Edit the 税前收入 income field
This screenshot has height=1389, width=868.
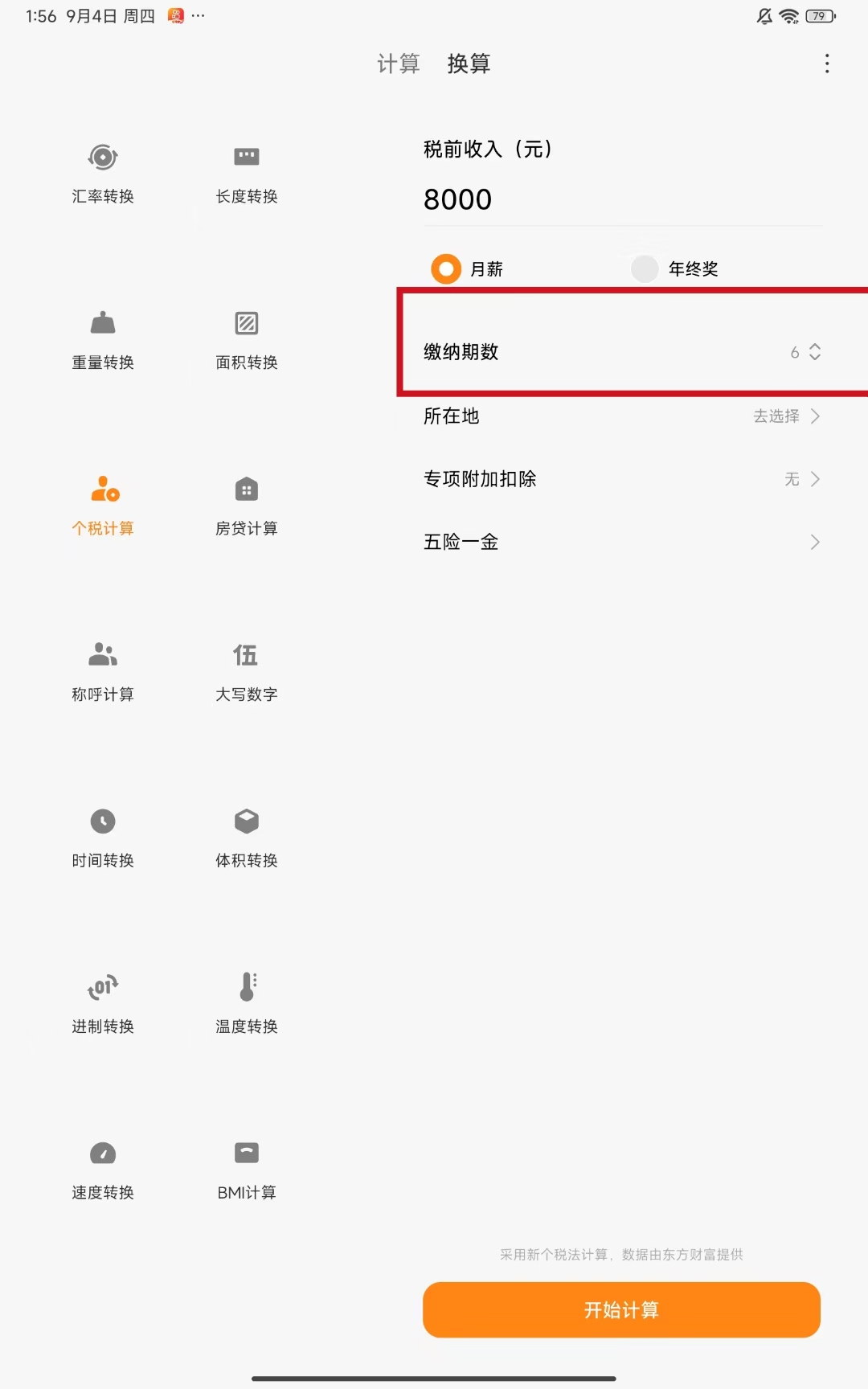point(619,199)
